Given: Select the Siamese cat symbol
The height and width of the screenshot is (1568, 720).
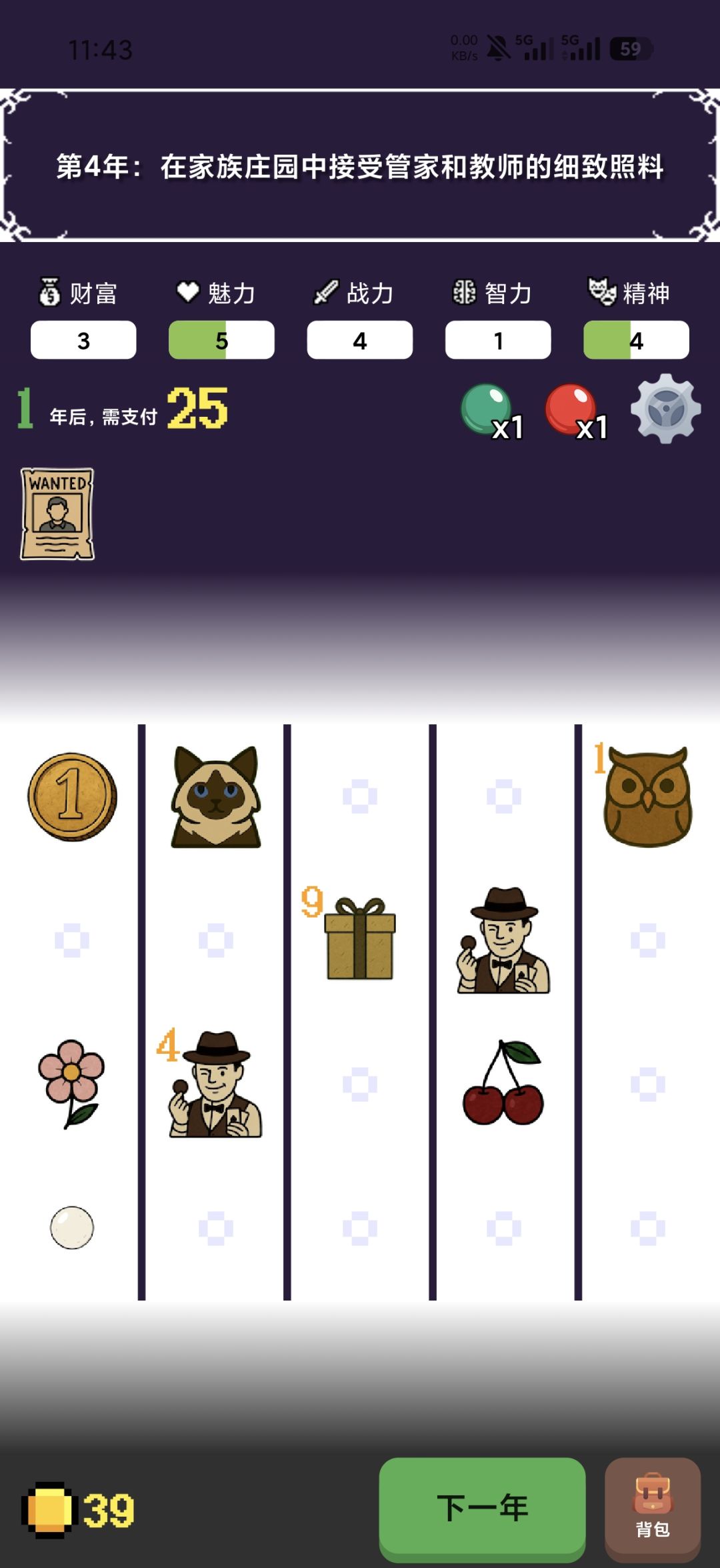Looking at the screenshot, I should (215, 797).
